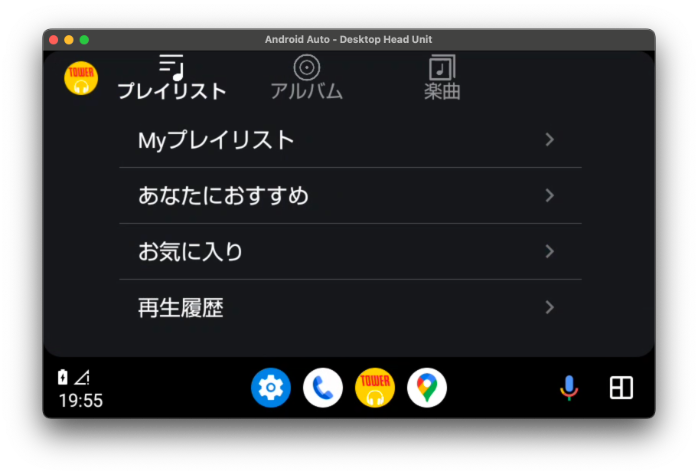
Task: Activate the voice assistant microphone
Action: point(569,388)
